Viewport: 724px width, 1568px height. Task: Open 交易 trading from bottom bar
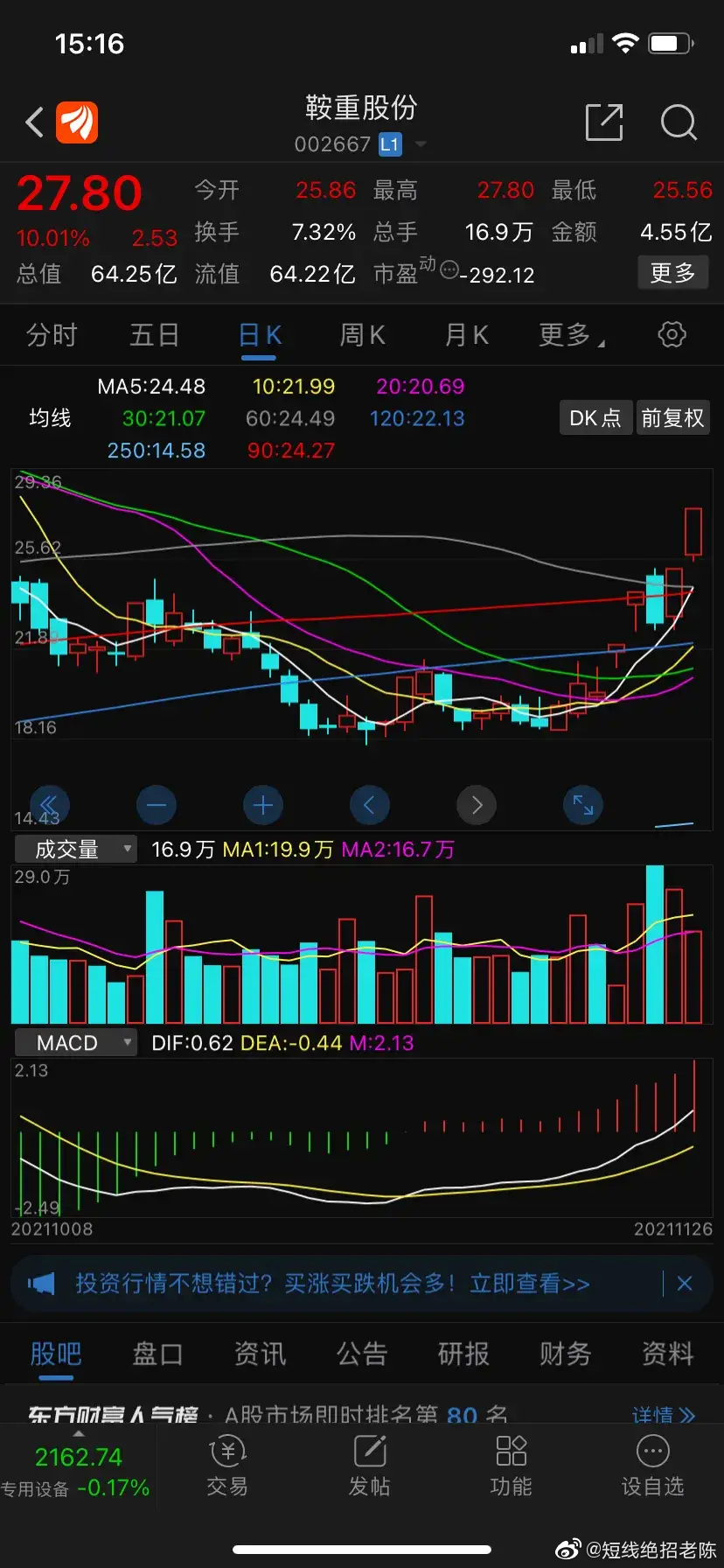[227, 1467]
